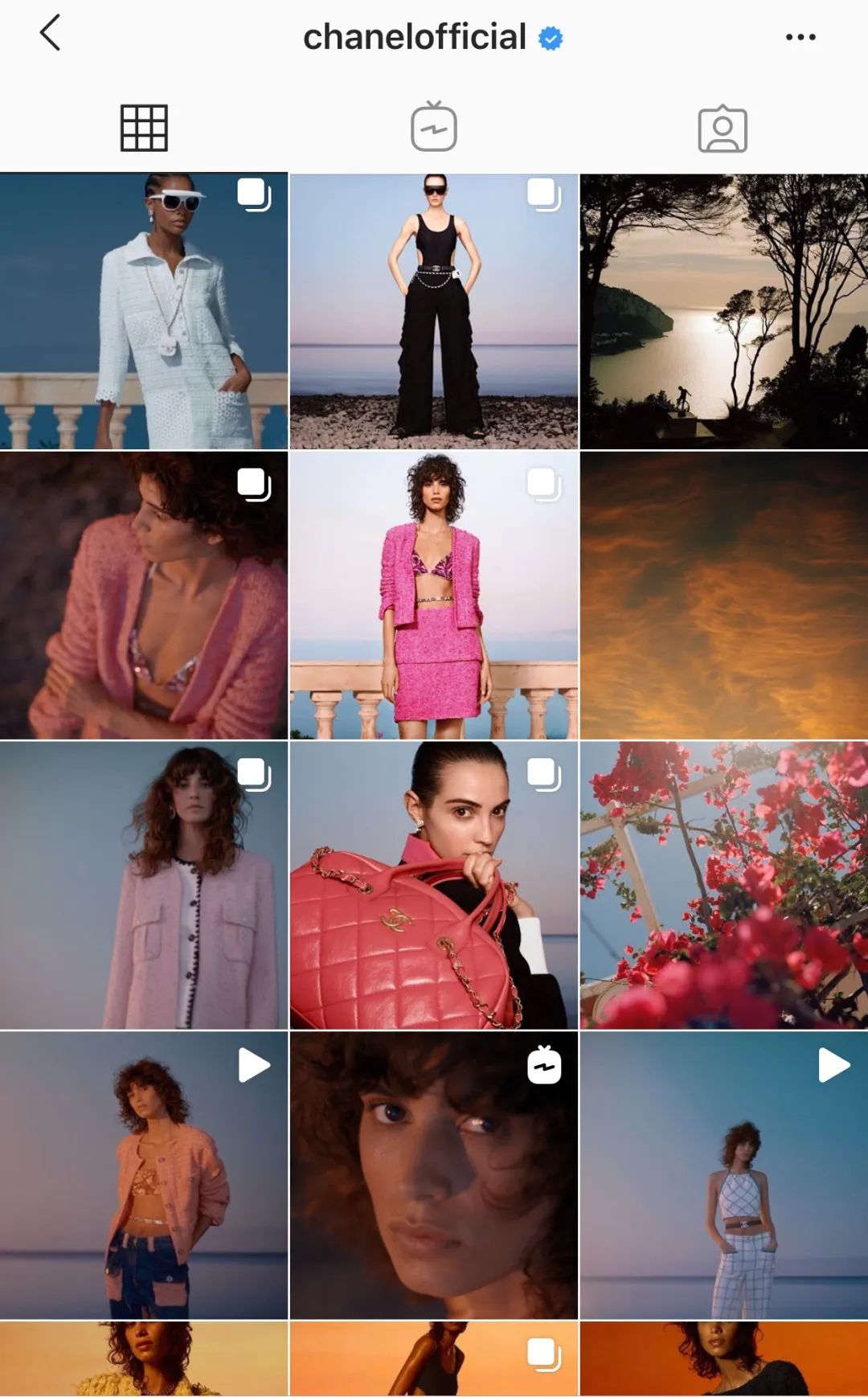This screenshot has width=868, height=1397.
Task: Open the black swimsuit and trousers post
Action: tap(434, 311)
